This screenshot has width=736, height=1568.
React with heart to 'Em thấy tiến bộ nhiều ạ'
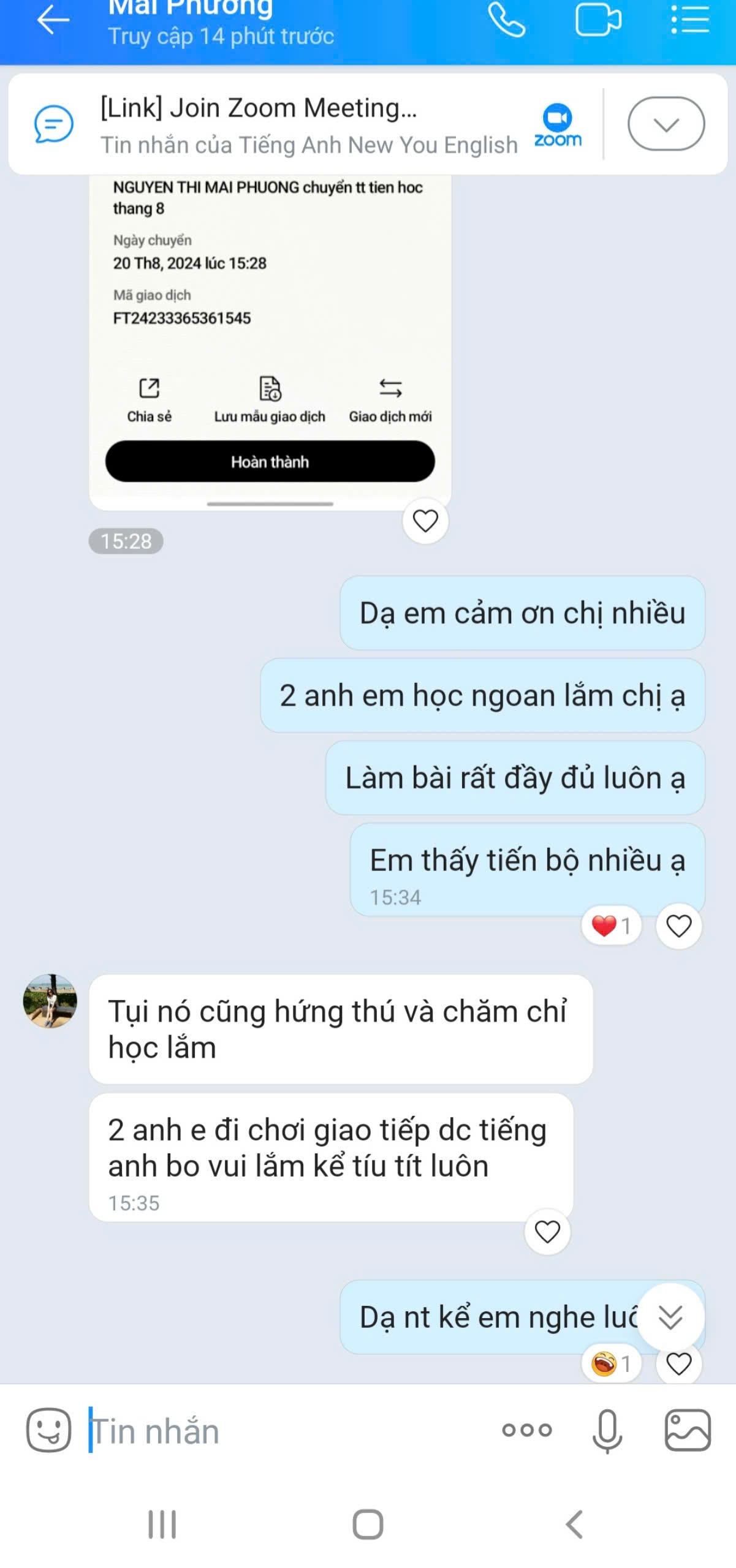coord(678,926)
